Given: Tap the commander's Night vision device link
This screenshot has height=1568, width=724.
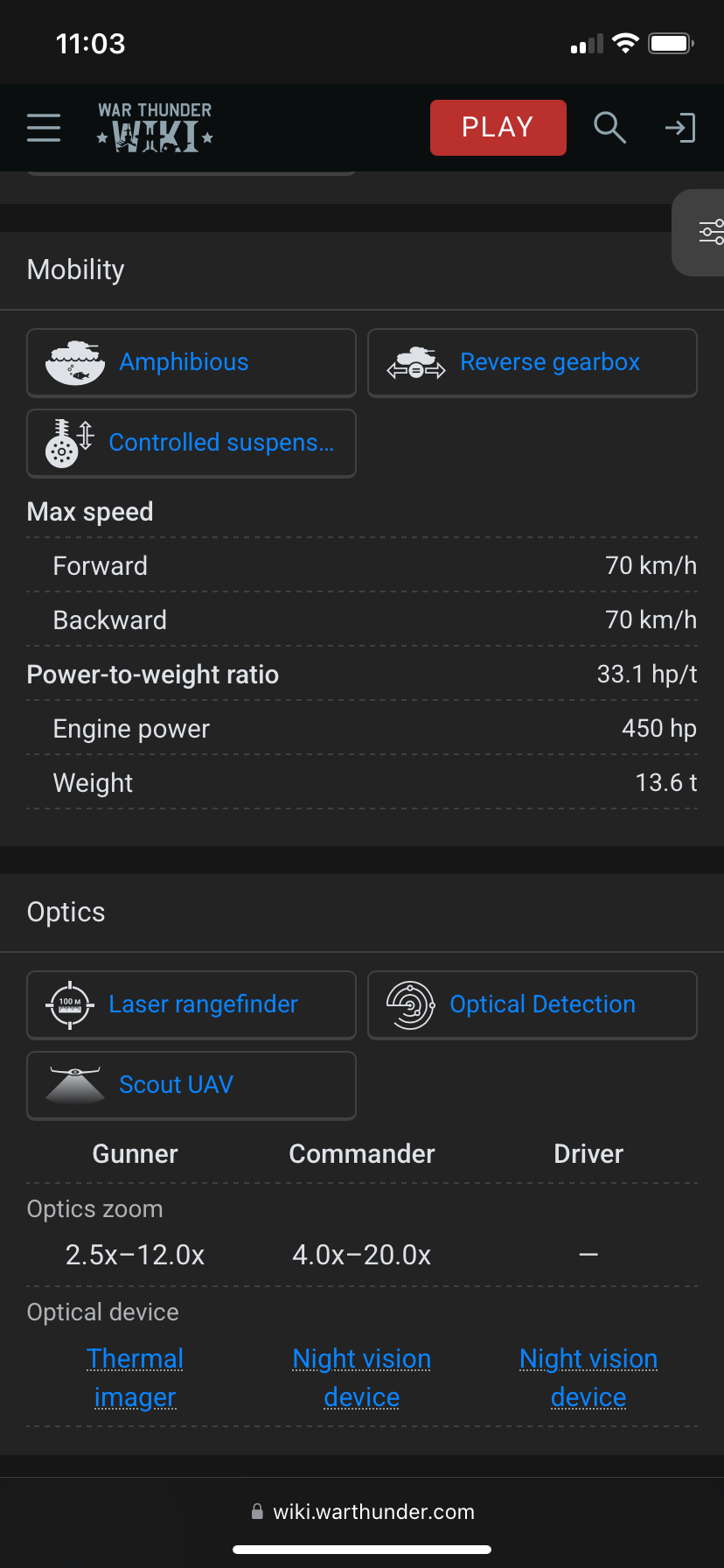Looking at the screenshot, I should coord(362,1377).
